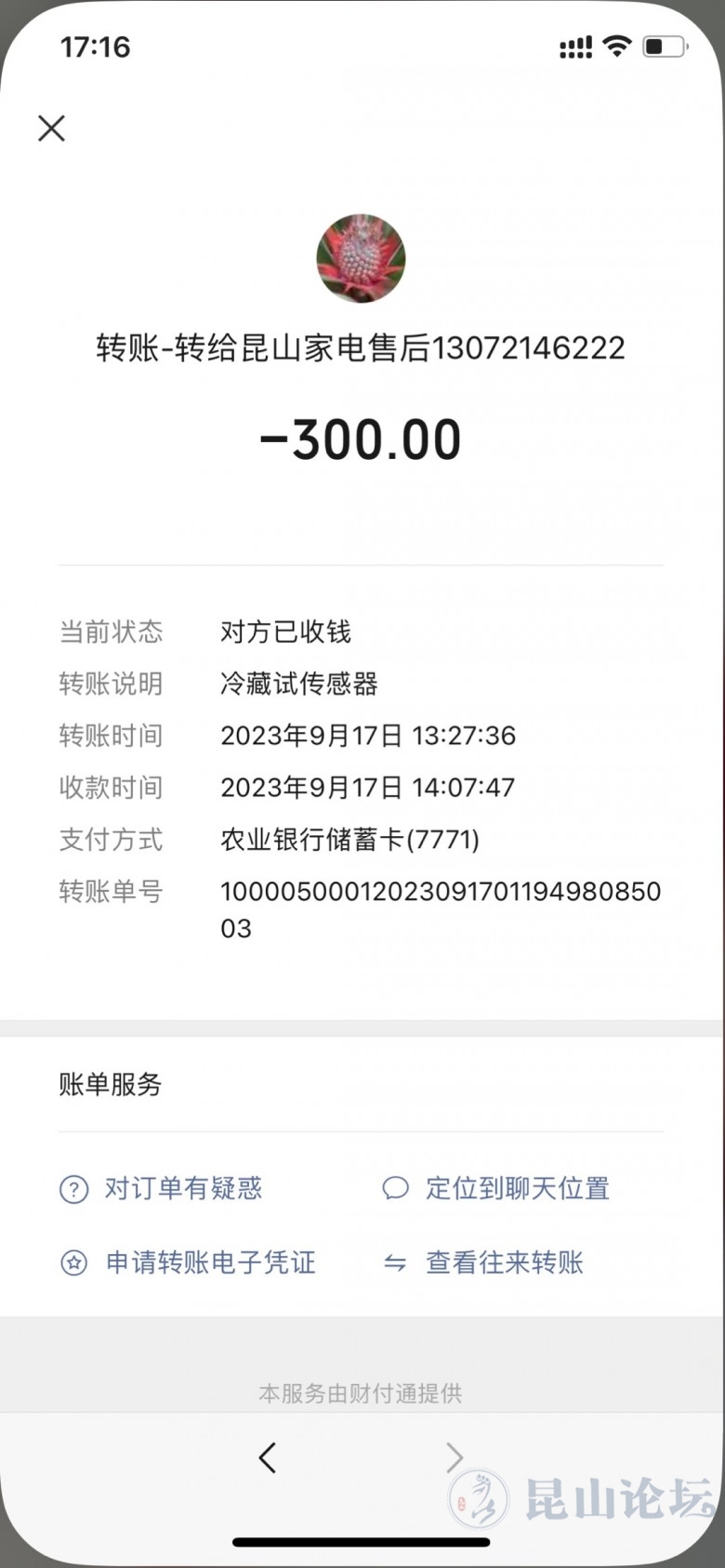This screenshot has width=725, height=1568.
Task: Tap 定位到聊天位置 to locate the chat
Action: click(x=516, y=1188)
